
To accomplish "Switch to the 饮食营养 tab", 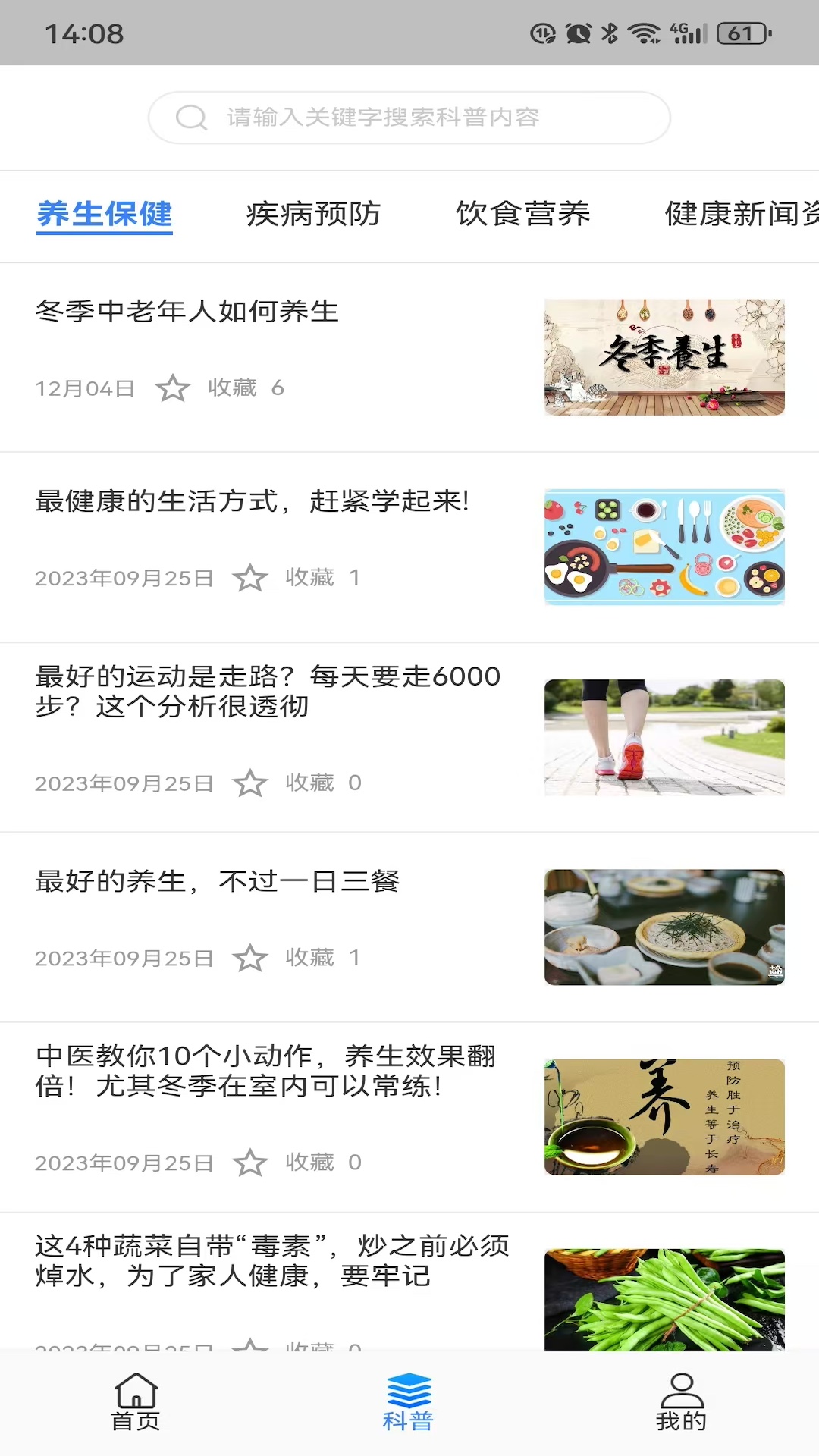I will pyautogui.click(x=522, y=214).
